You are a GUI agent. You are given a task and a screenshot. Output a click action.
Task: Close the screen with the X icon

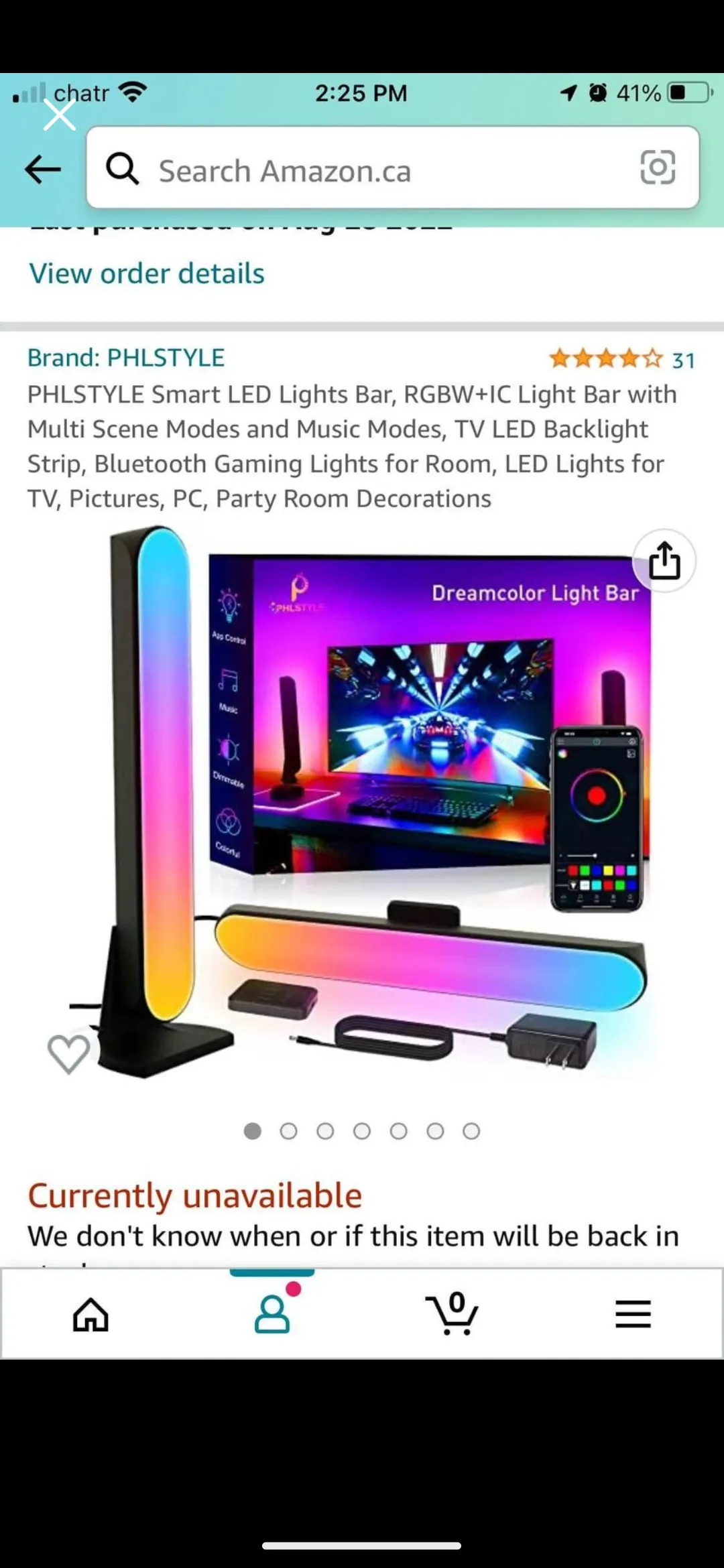tap(60, 115)
